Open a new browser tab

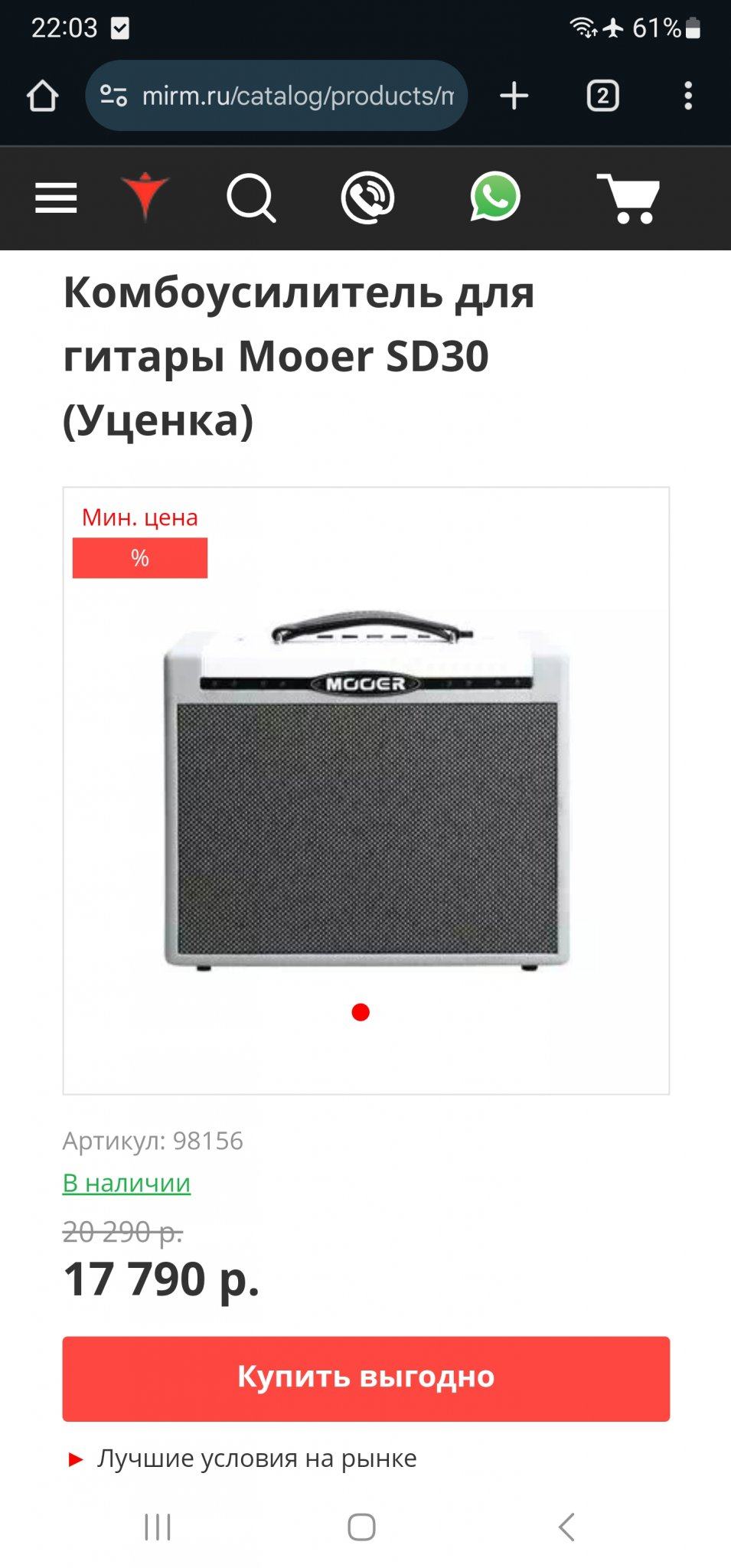pyautogui.click(x=514, y=96)
